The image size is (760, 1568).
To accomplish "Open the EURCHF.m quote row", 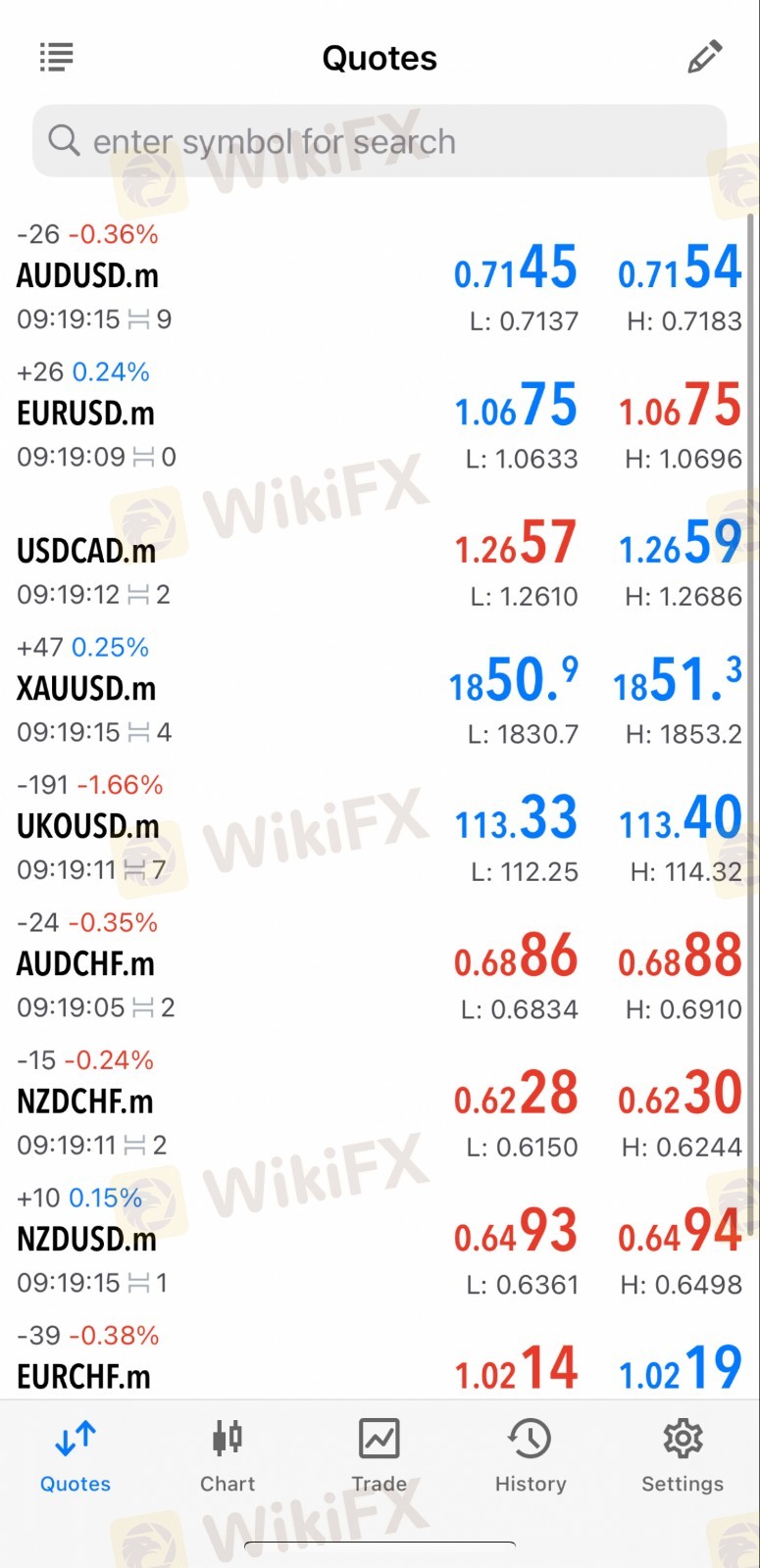I will click(380, 1357).
